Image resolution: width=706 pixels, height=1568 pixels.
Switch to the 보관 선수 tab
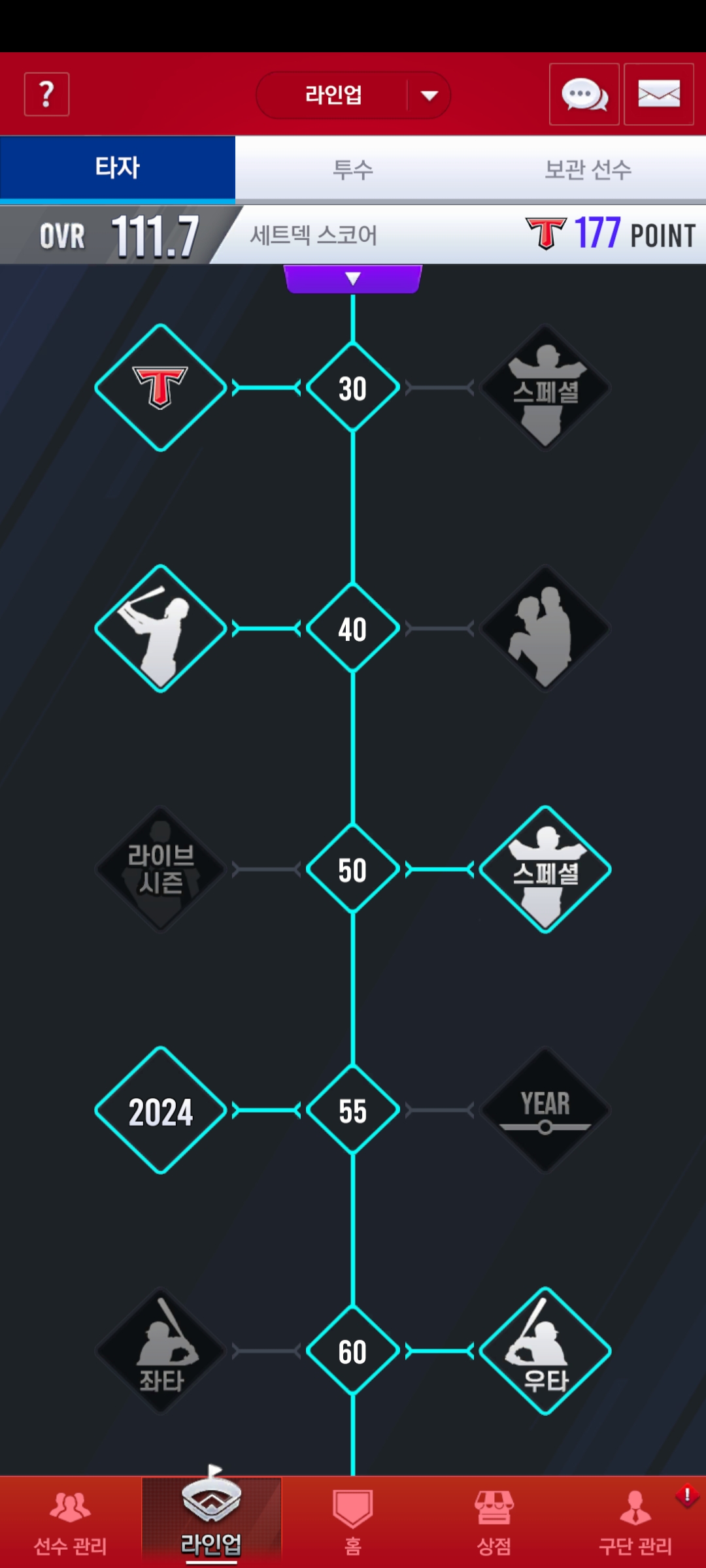click(x=588, y=170)
